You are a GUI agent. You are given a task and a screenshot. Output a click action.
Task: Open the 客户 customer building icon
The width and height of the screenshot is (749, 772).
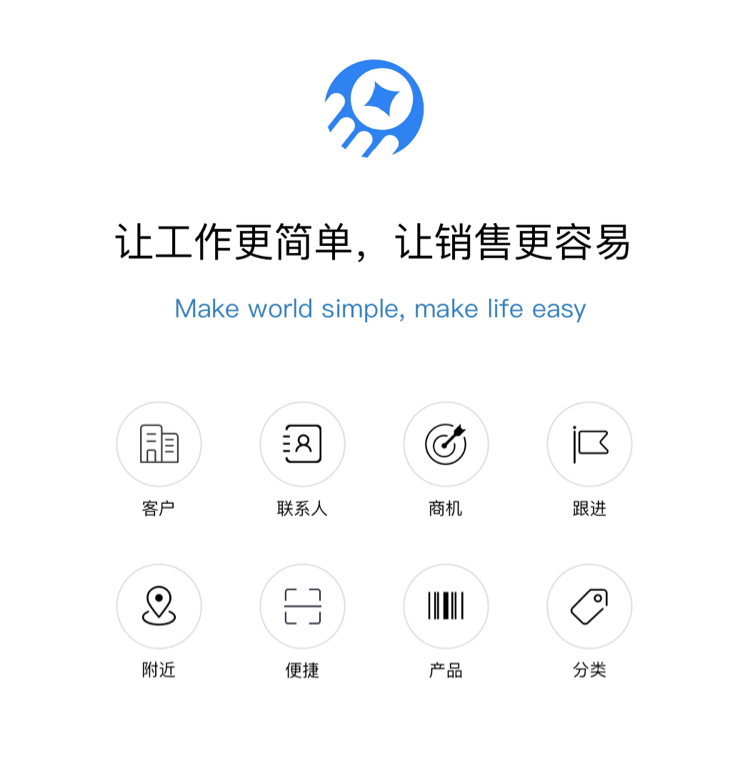tap(158, 444)
